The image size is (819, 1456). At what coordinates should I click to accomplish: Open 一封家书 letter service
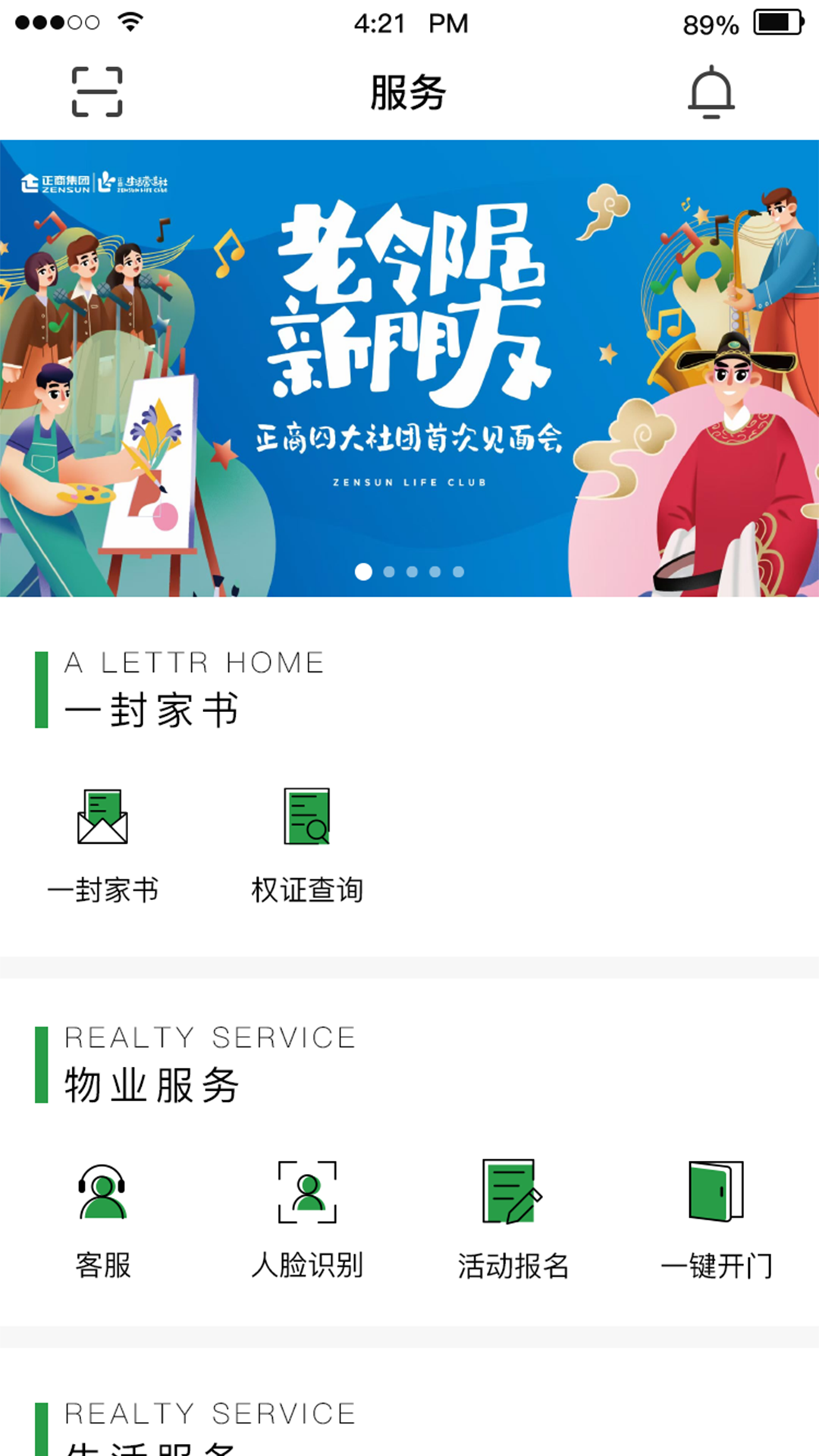pyautogui.click(x=102, y=843)
